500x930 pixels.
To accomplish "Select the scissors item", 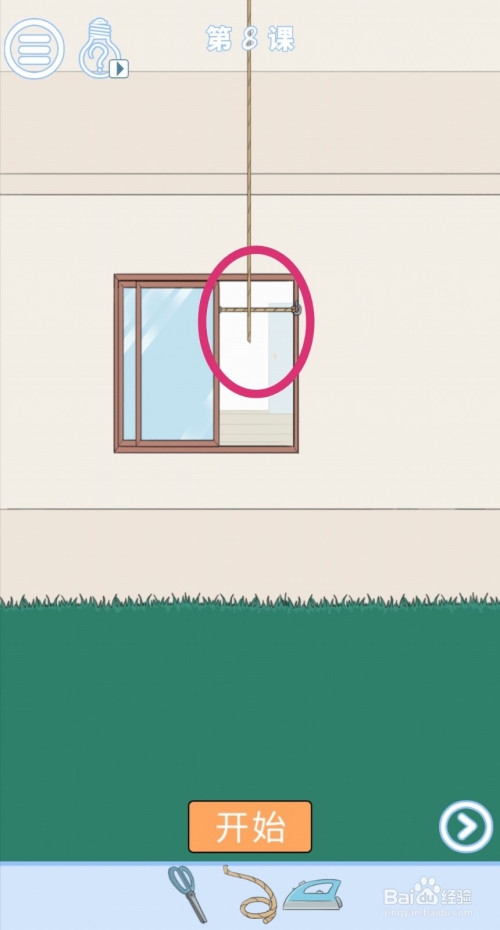I will (187, 893).
